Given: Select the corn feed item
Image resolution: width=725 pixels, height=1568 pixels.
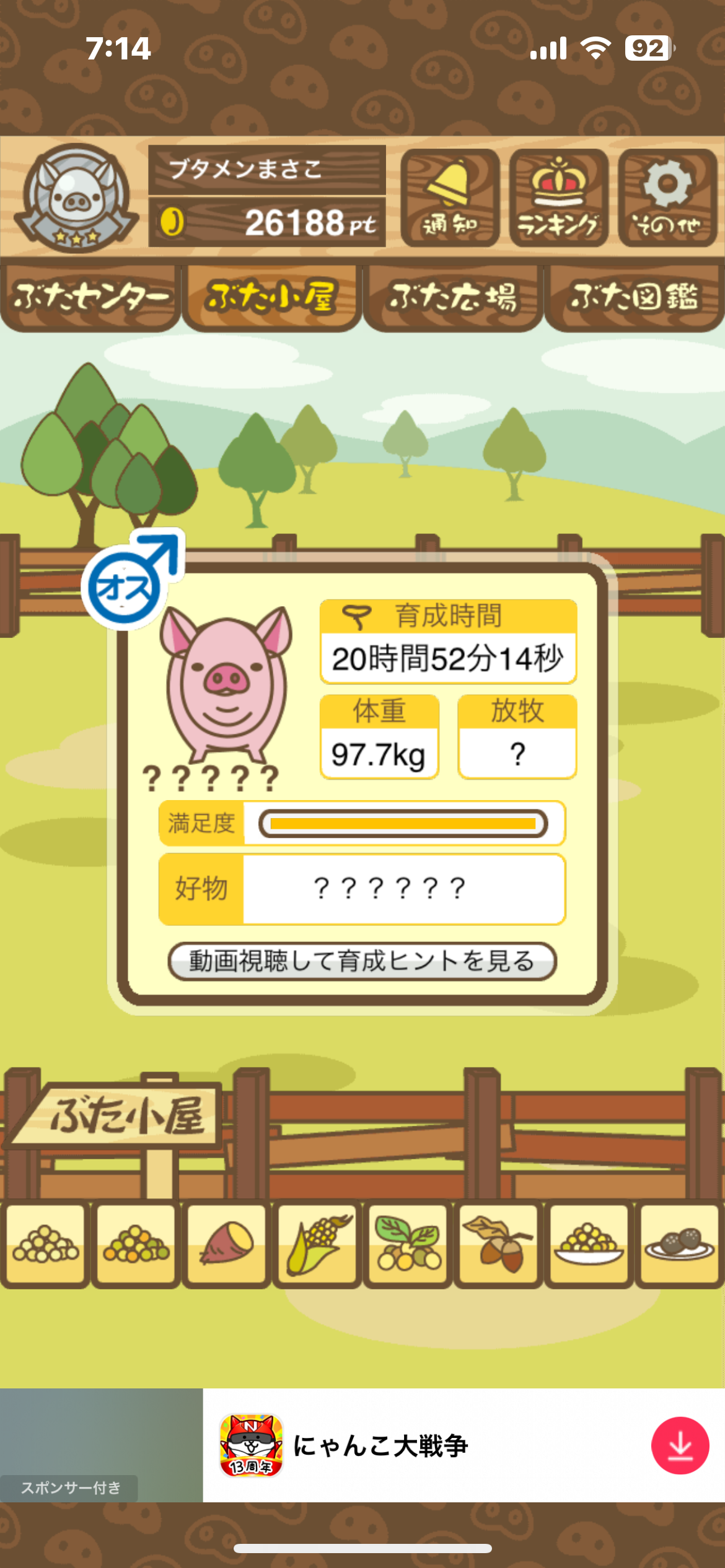Looking at the screenshot, I should pos(317,1244).
